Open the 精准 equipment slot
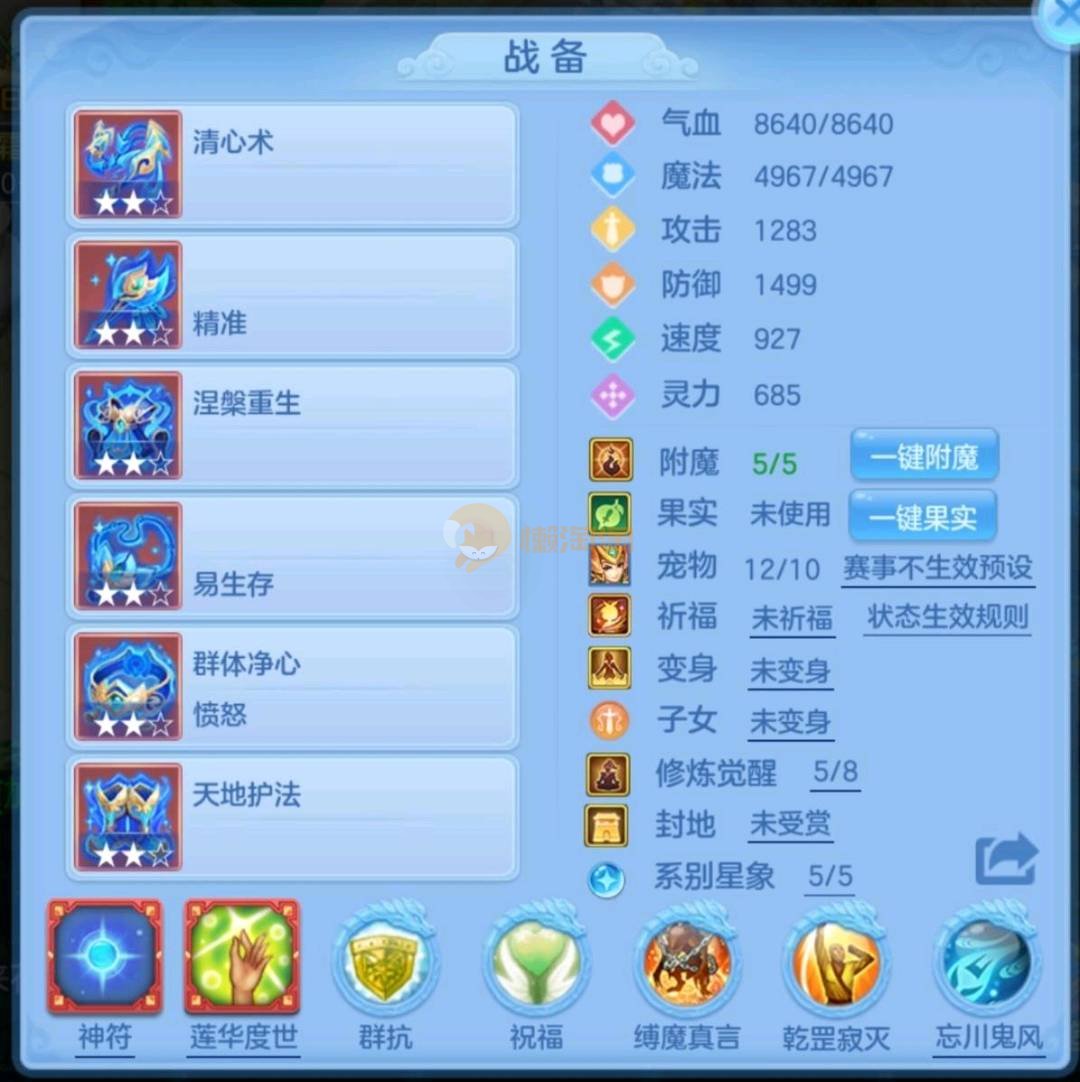This screenshot has height=1082, width=1080. [293, 295]
